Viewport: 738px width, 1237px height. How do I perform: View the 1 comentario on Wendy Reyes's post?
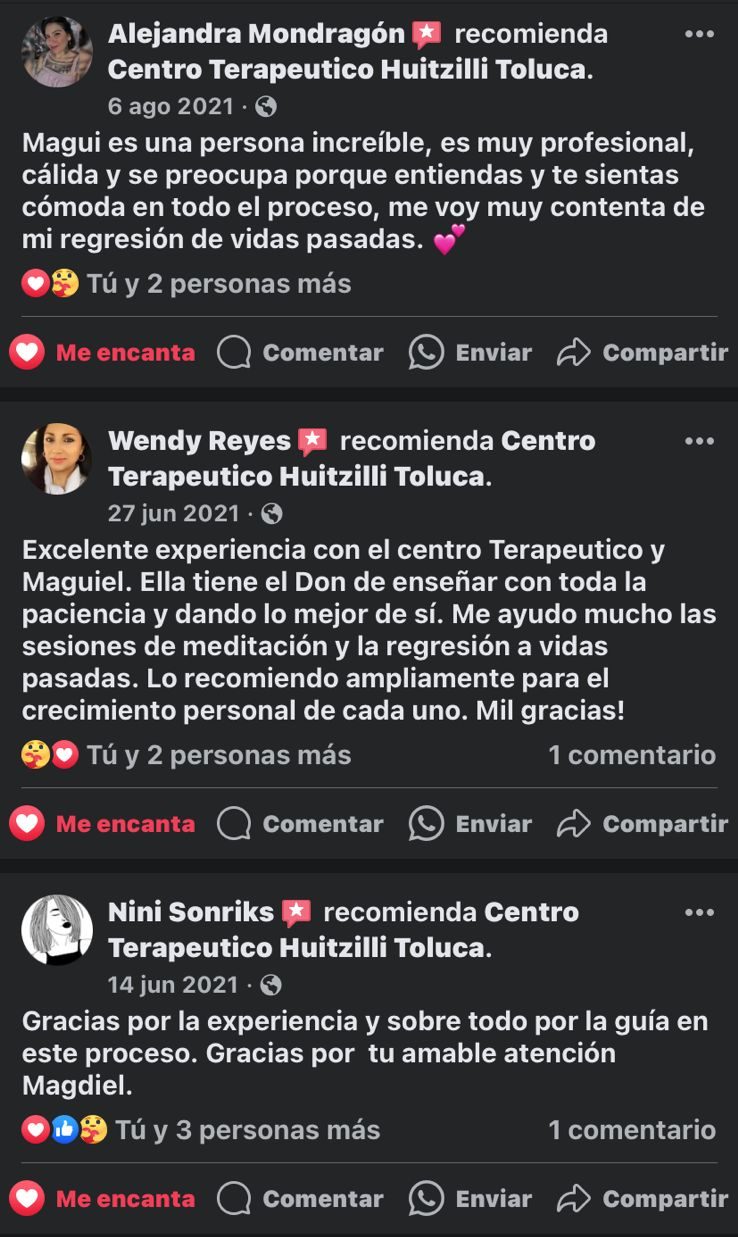click(x=631, y=755)
